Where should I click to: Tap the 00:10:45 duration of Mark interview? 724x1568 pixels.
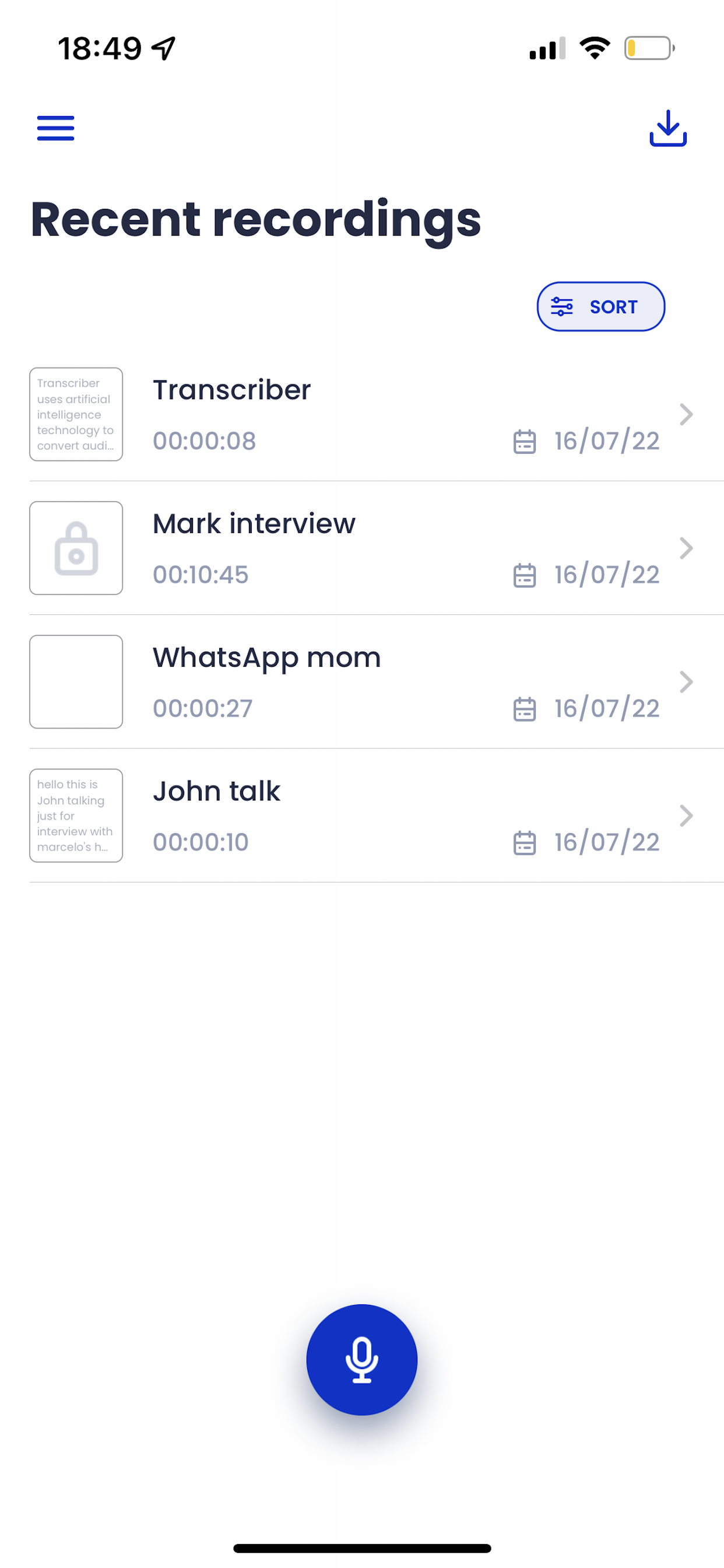tap(201, 573)
